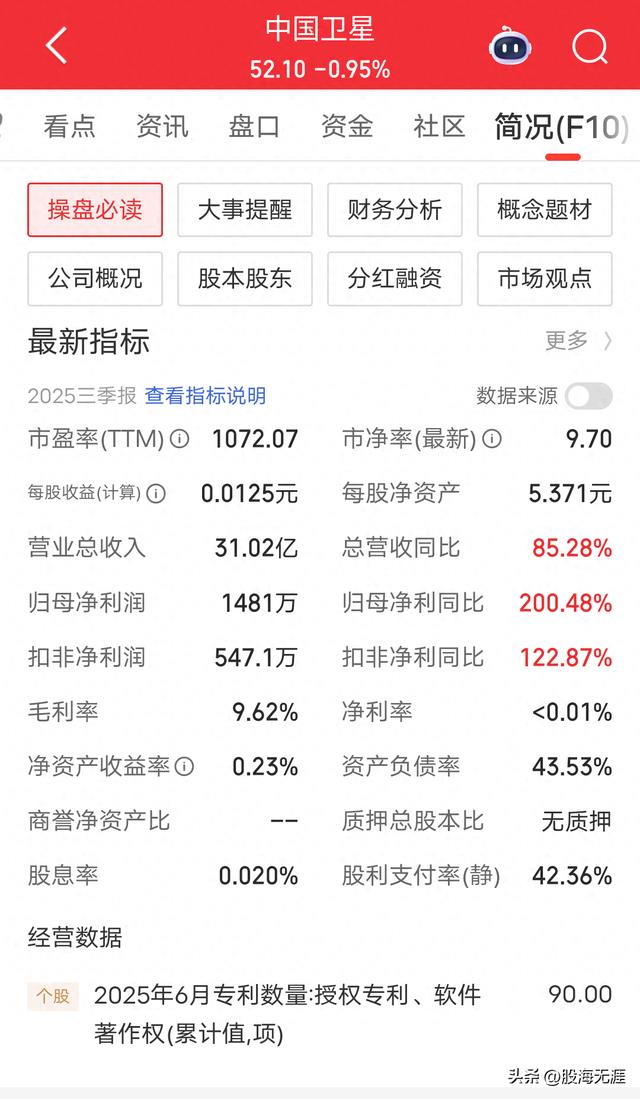Show info for 市盈率(TTM)
Viewport: 640px width, 1099px height.
[179, 439]
